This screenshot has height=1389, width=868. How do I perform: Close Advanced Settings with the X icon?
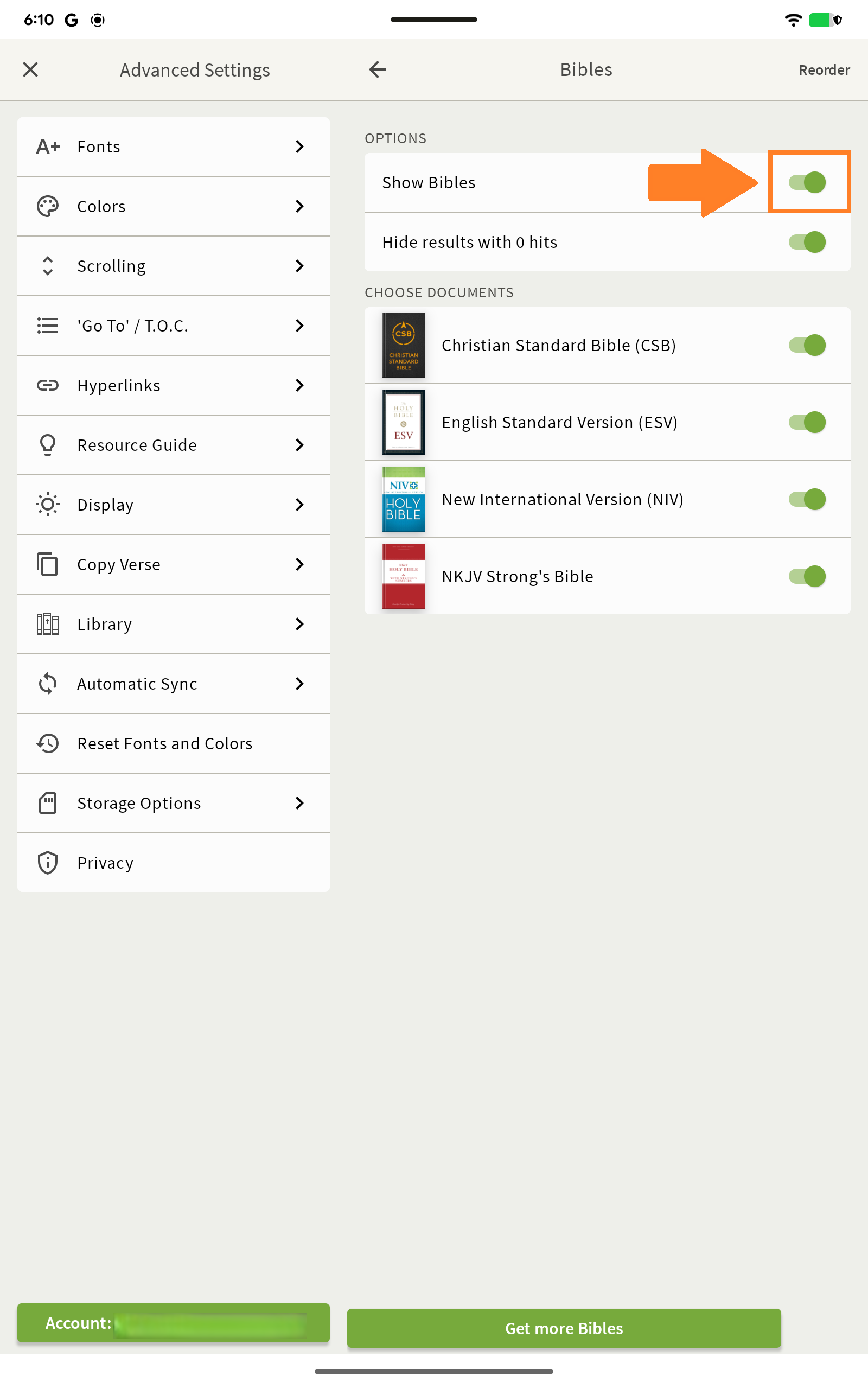(30, 69)
